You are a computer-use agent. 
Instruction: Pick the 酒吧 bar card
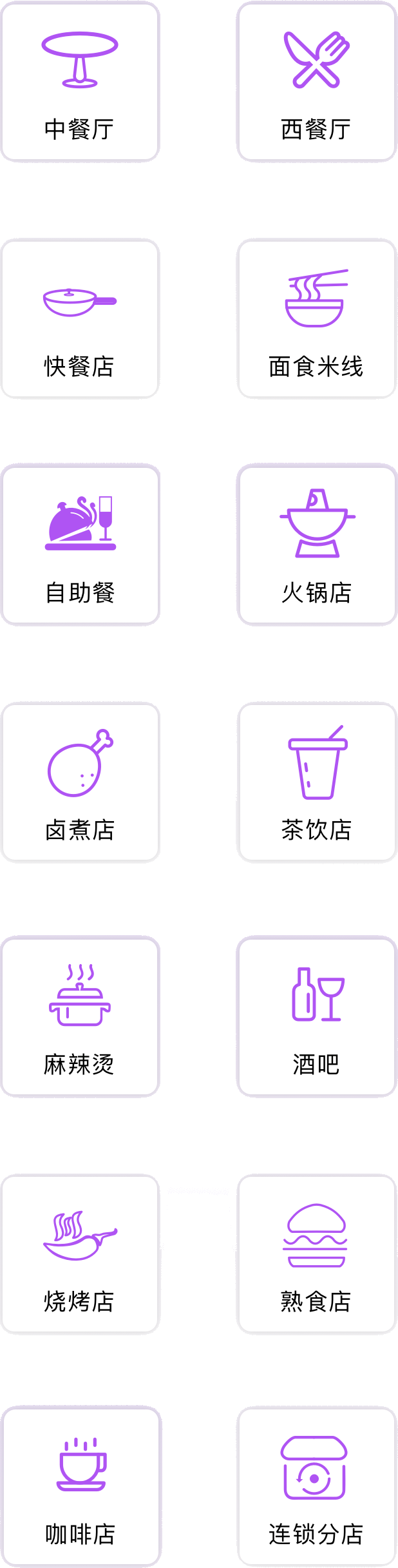(316, 1017)
